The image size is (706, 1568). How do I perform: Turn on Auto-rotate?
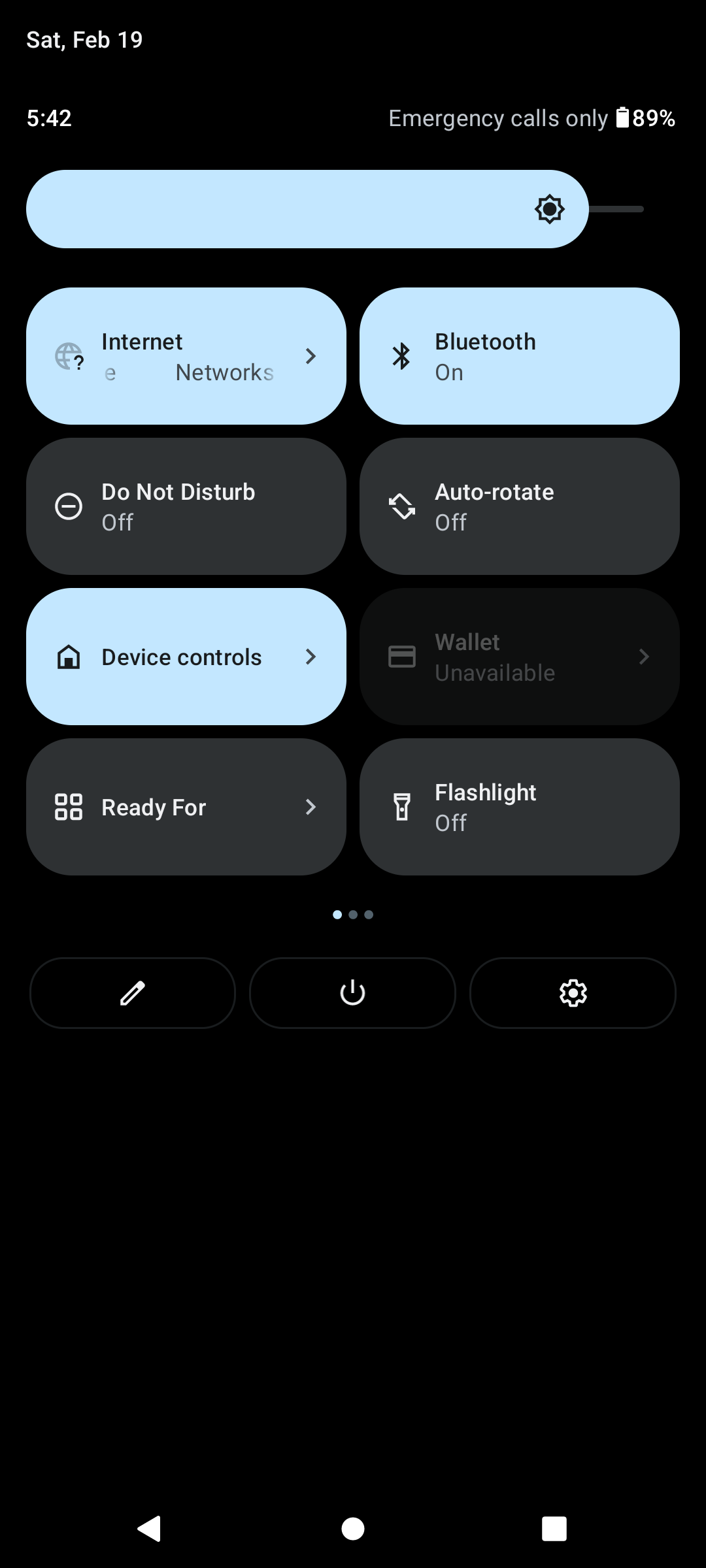coord(520,506)
